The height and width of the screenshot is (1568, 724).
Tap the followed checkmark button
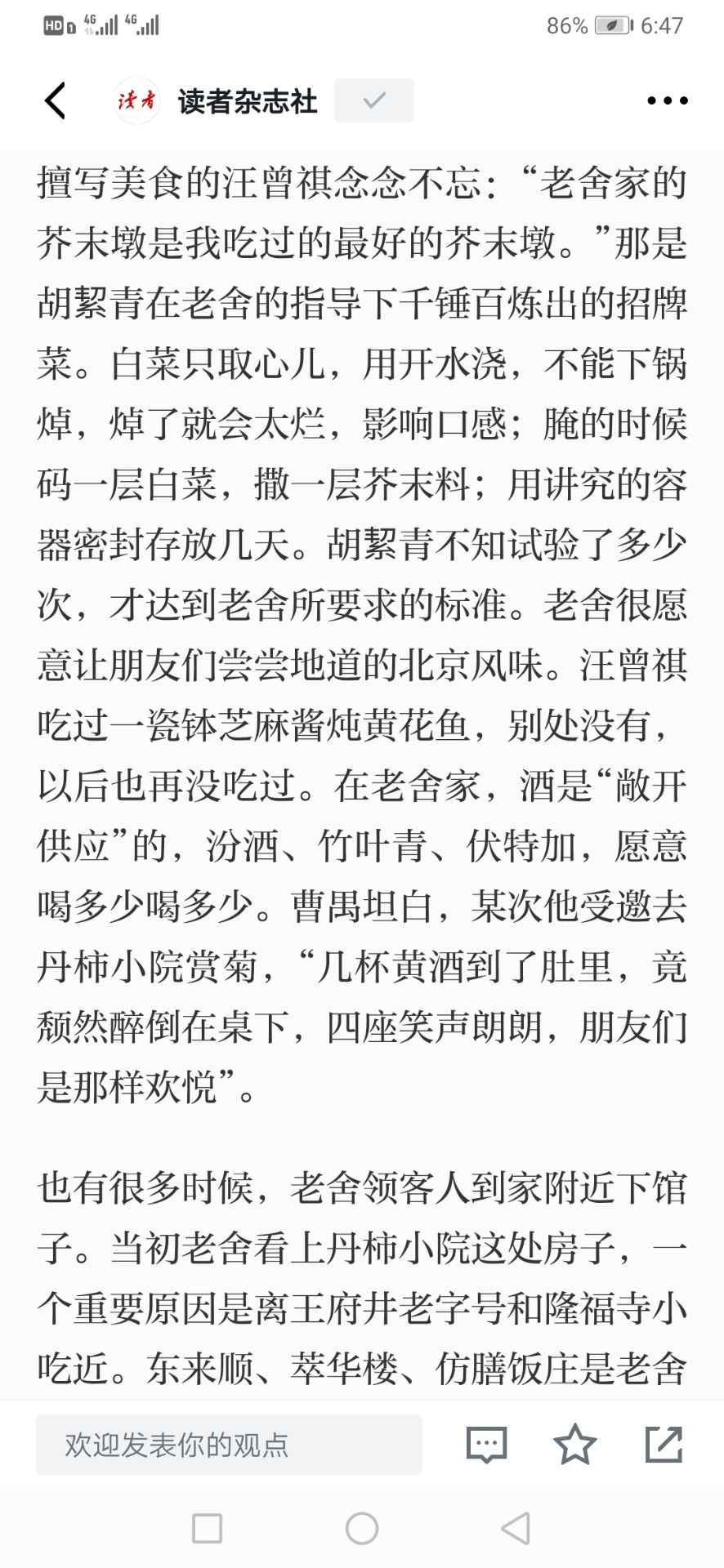click(373, 100)
